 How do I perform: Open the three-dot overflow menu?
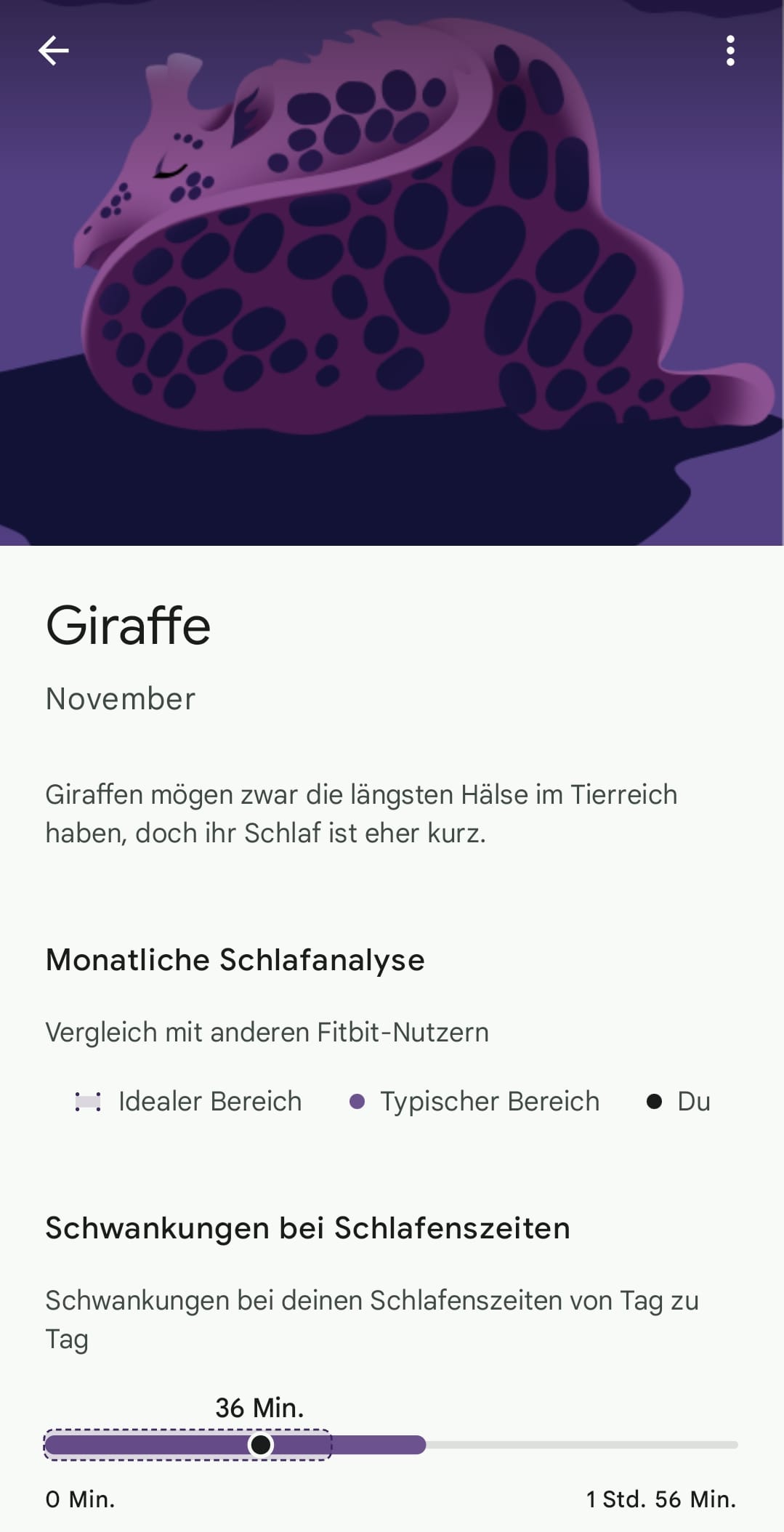730,51
